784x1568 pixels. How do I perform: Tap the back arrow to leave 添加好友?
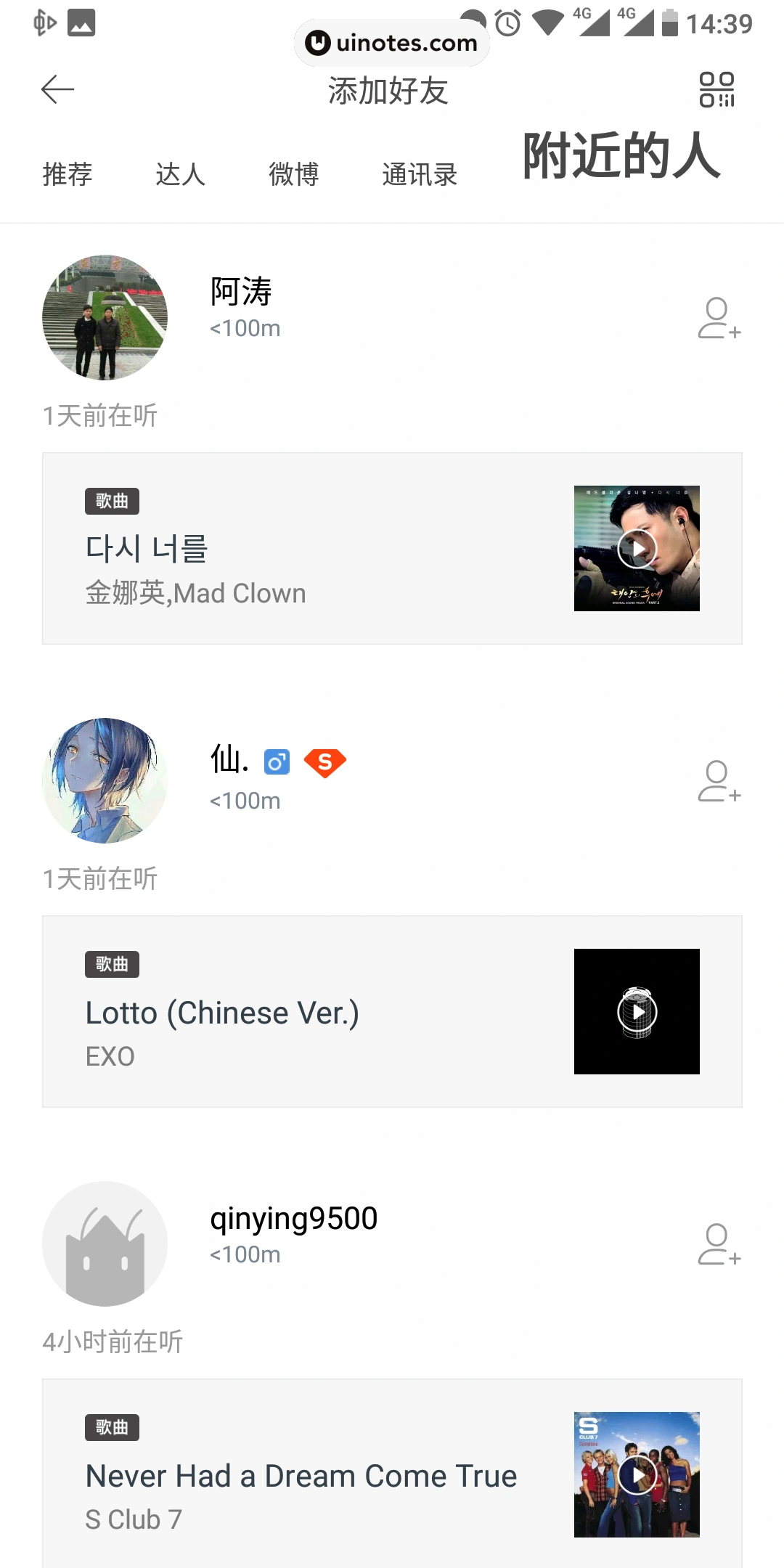click(x=57, y=89)
